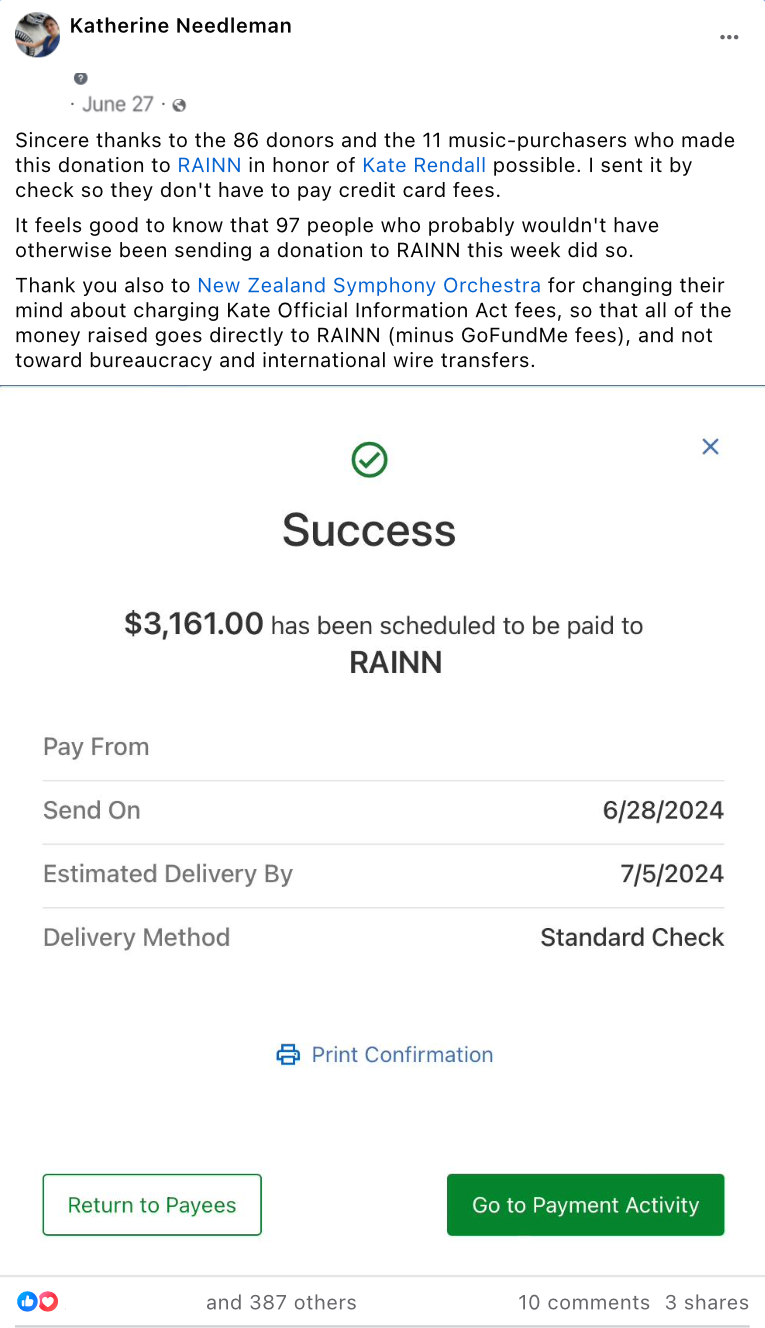Open the 10 comments
The width and height of the screenshot is (765, 1328).
[x=584, y=1302]
